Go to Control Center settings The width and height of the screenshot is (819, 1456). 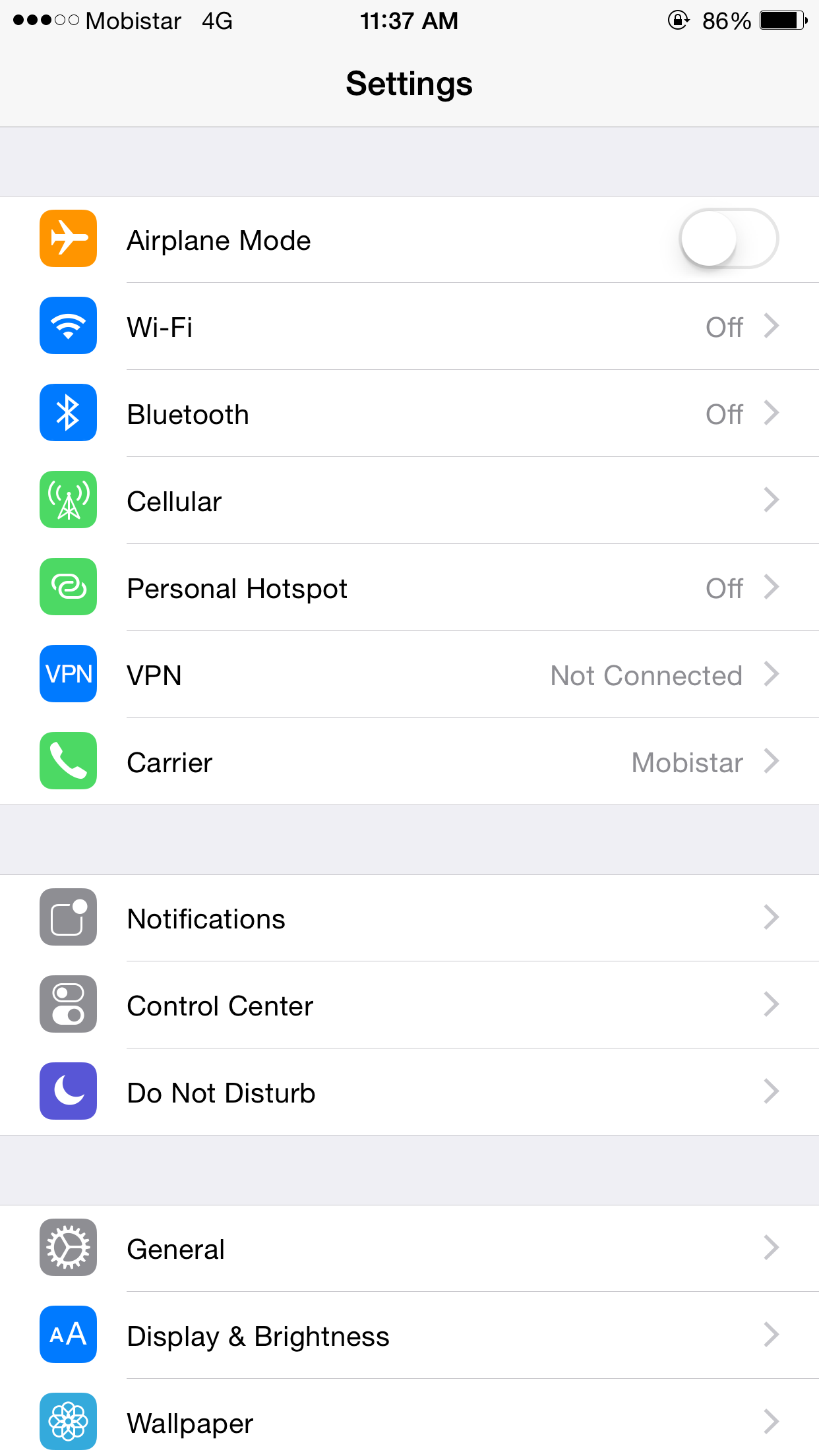(x=409, y=1006)
